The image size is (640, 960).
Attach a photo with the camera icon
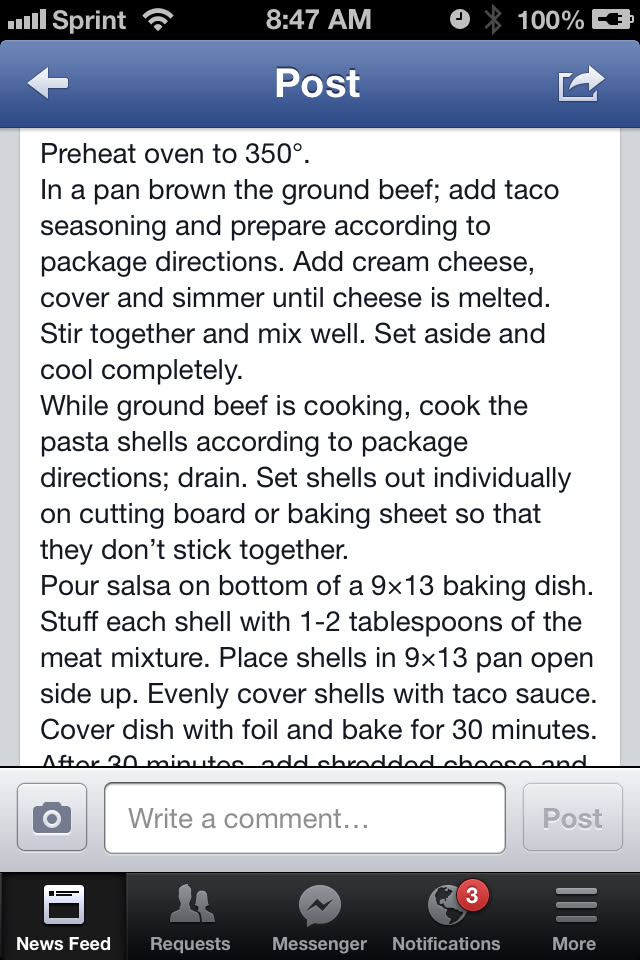pyautogui.click(x=52, y=818)
